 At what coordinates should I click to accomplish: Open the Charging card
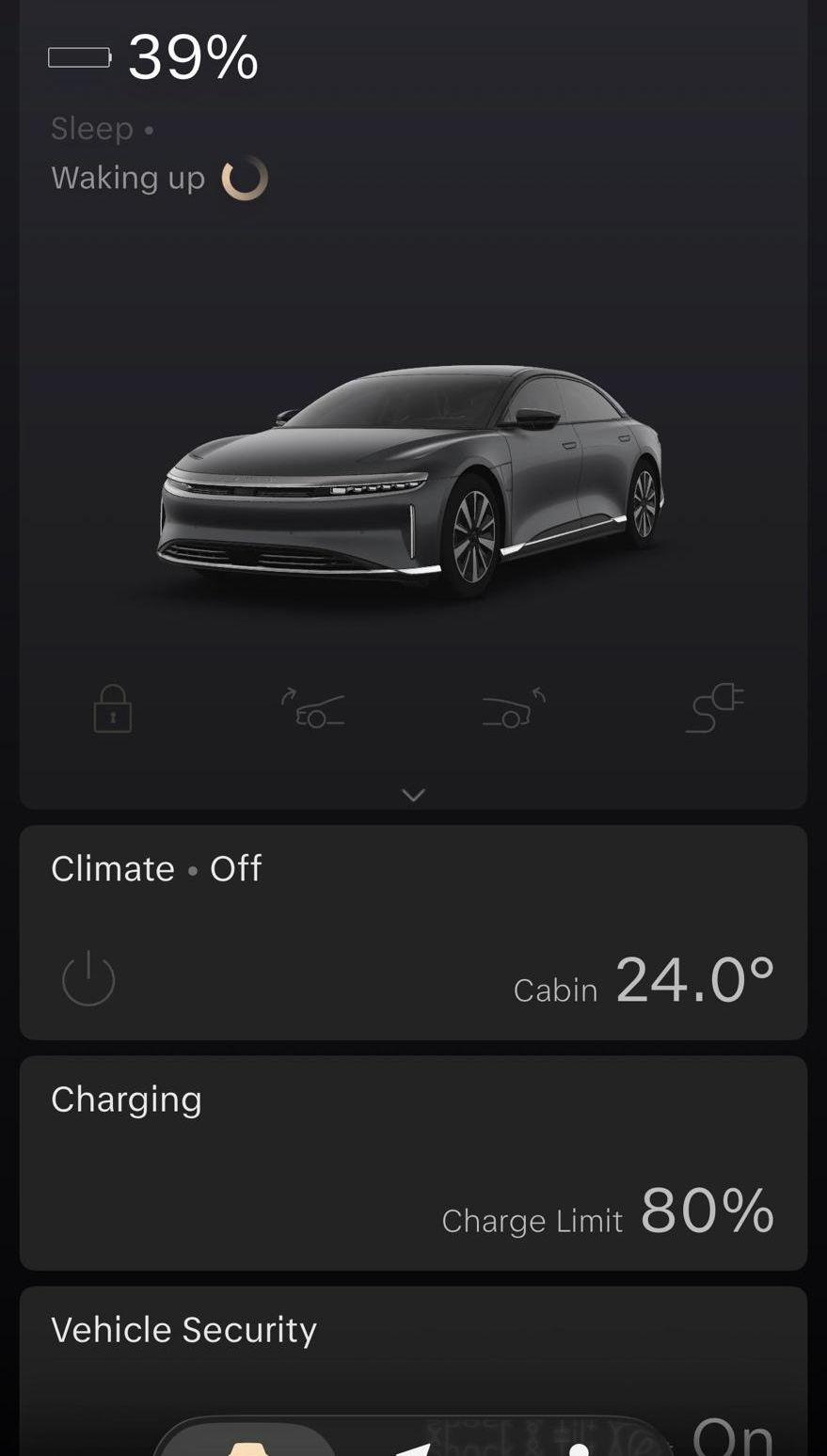point(413,1163)
